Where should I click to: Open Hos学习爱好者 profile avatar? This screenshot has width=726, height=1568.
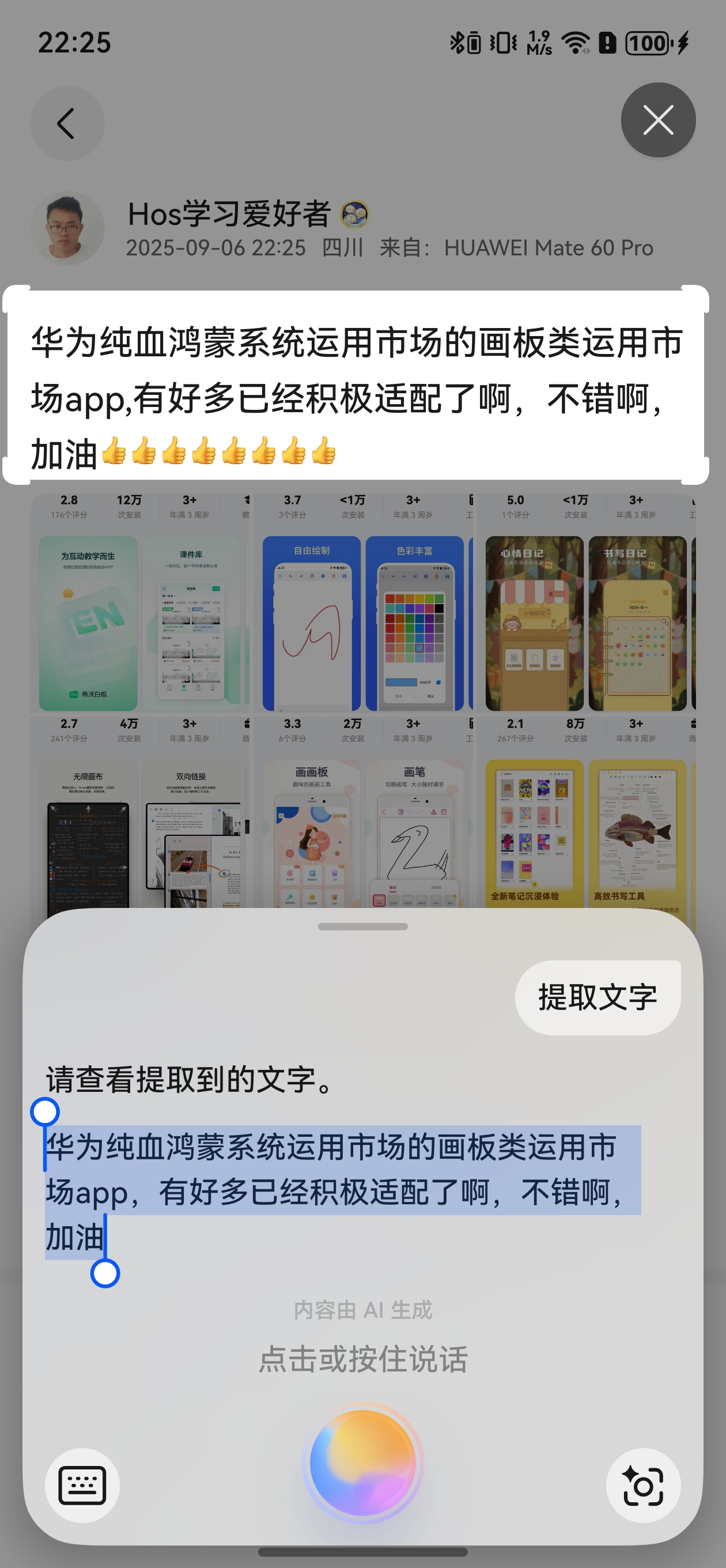[x=67, y=228]
